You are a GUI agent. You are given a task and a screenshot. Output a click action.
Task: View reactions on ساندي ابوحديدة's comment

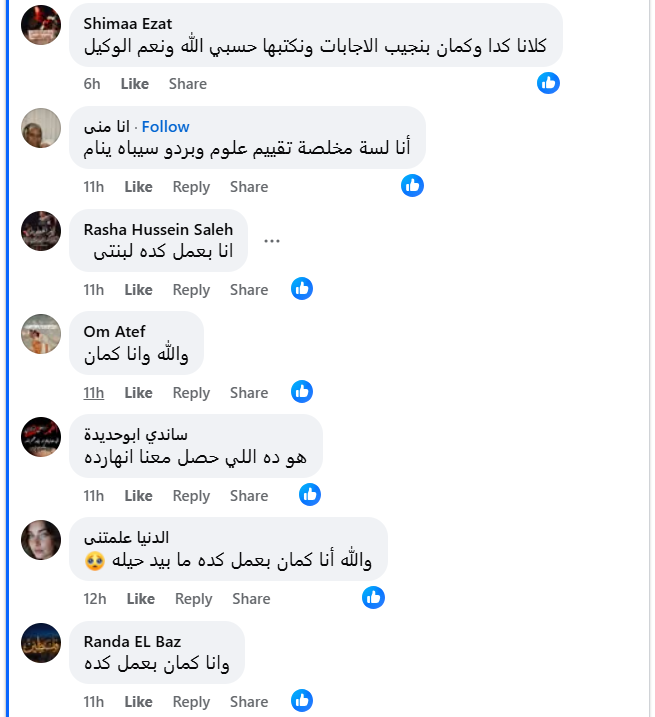coord(310,494)
